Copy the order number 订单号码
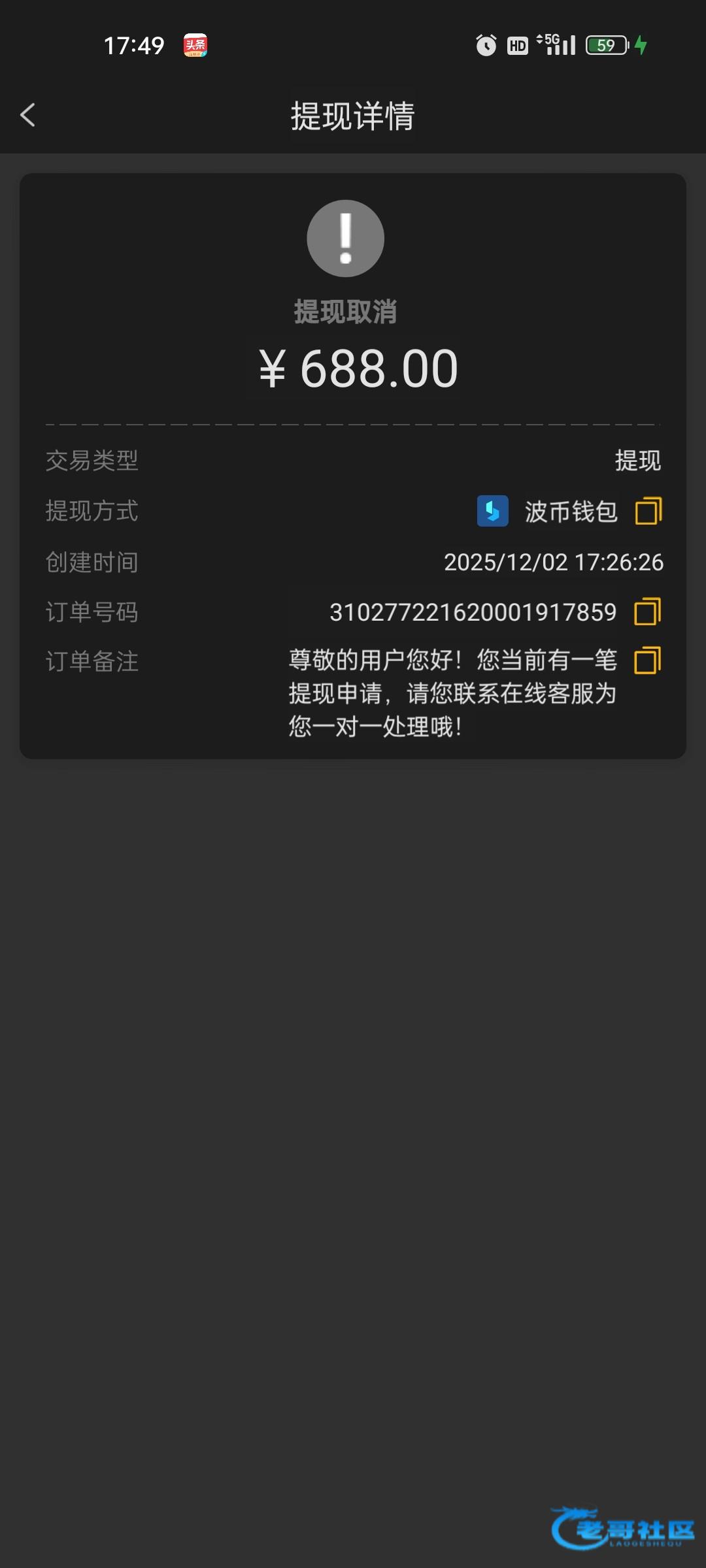 [x=647, y=612]
